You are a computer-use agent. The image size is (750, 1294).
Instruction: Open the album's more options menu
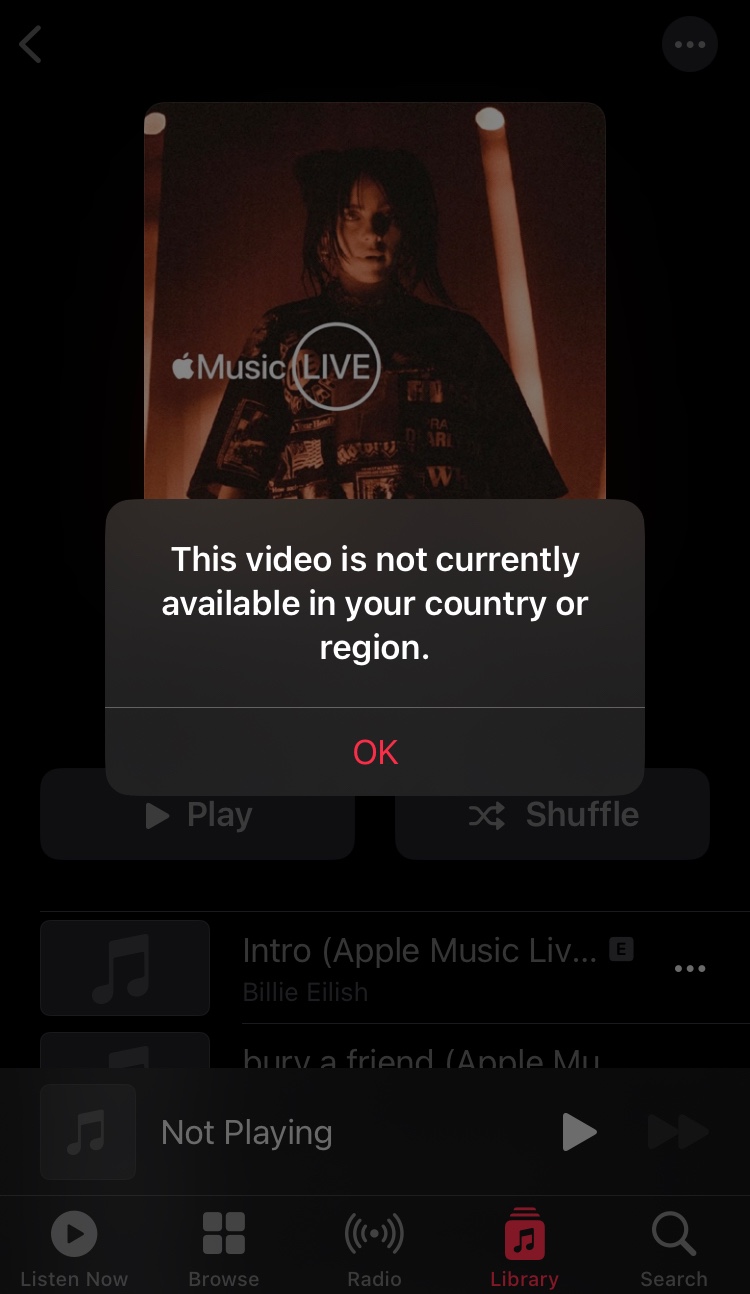(x=690, y=44)
